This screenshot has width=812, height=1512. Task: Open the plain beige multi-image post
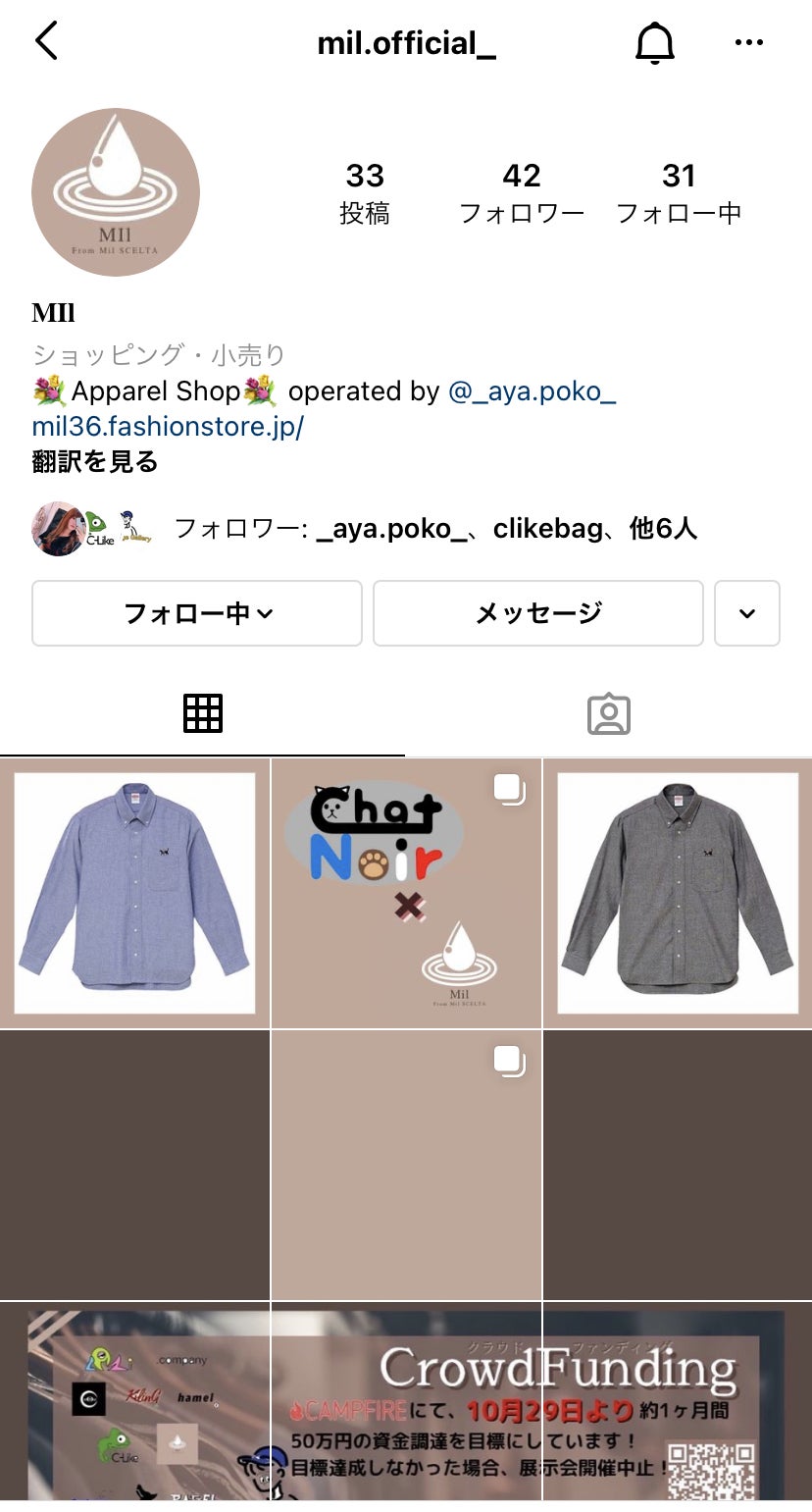406,1165
